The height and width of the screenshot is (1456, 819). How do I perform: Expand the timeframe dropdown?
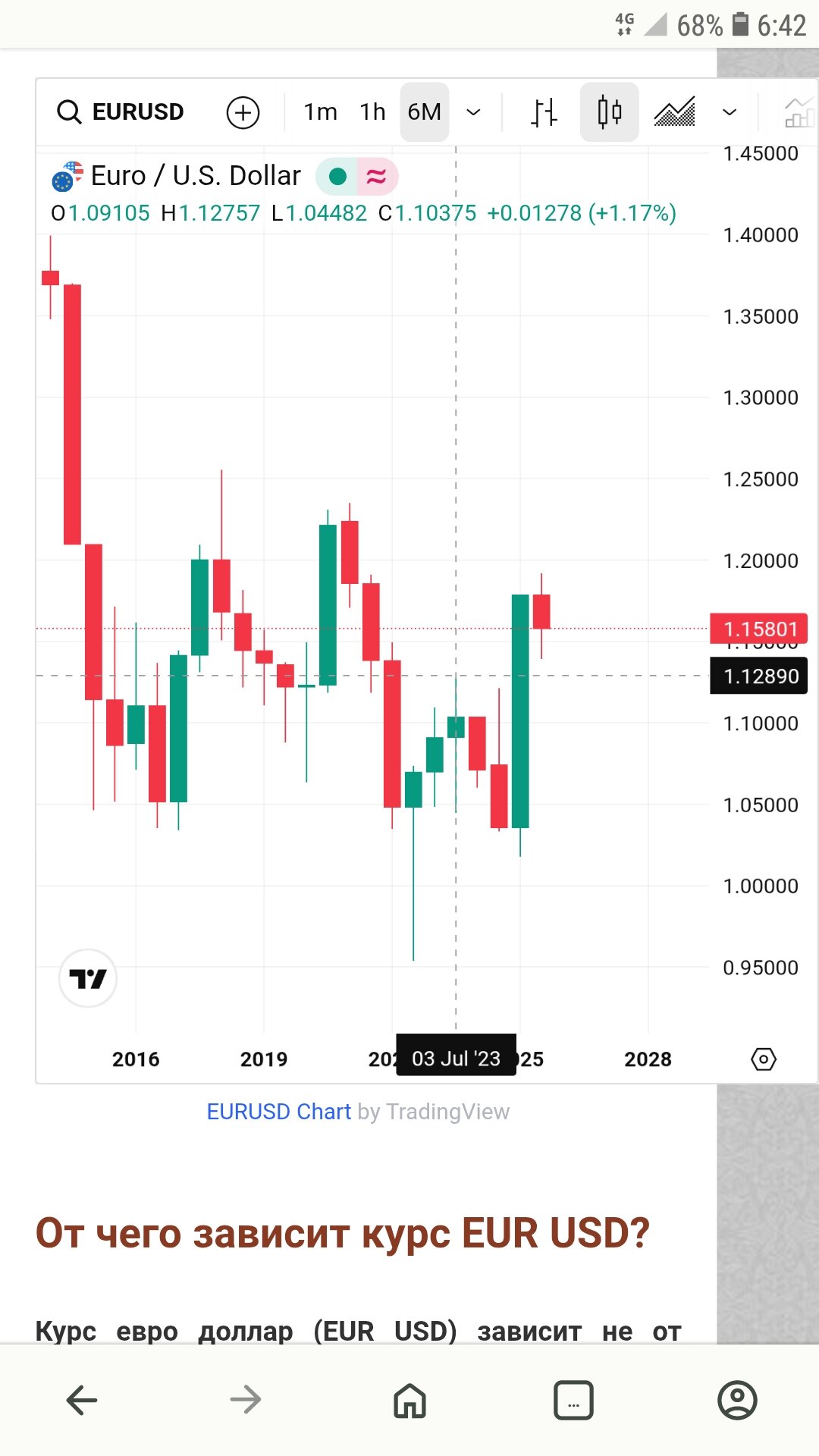pos(473,113)
